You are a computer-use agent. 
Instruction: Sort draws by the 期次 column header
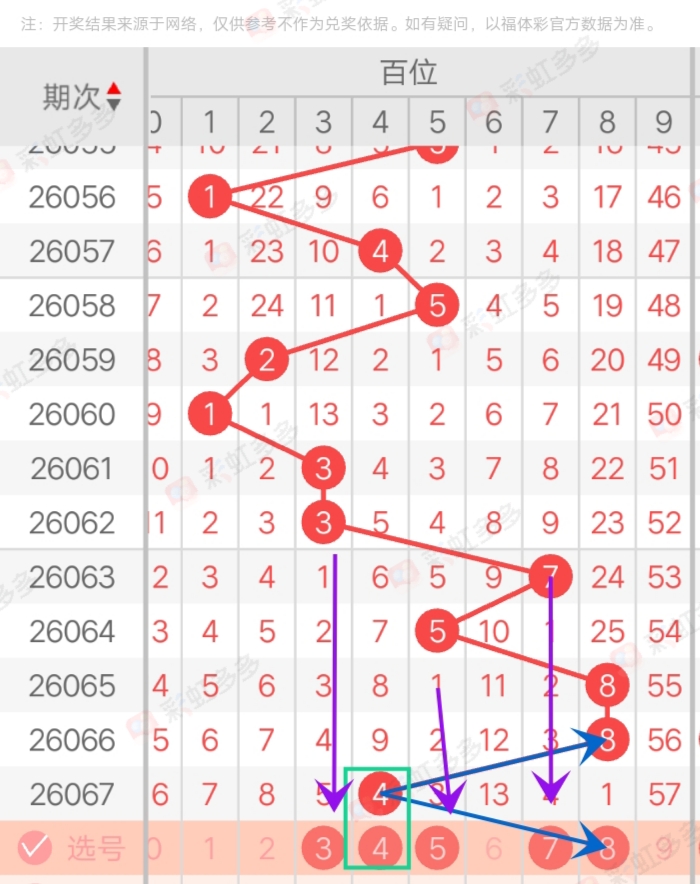[82, 97]
